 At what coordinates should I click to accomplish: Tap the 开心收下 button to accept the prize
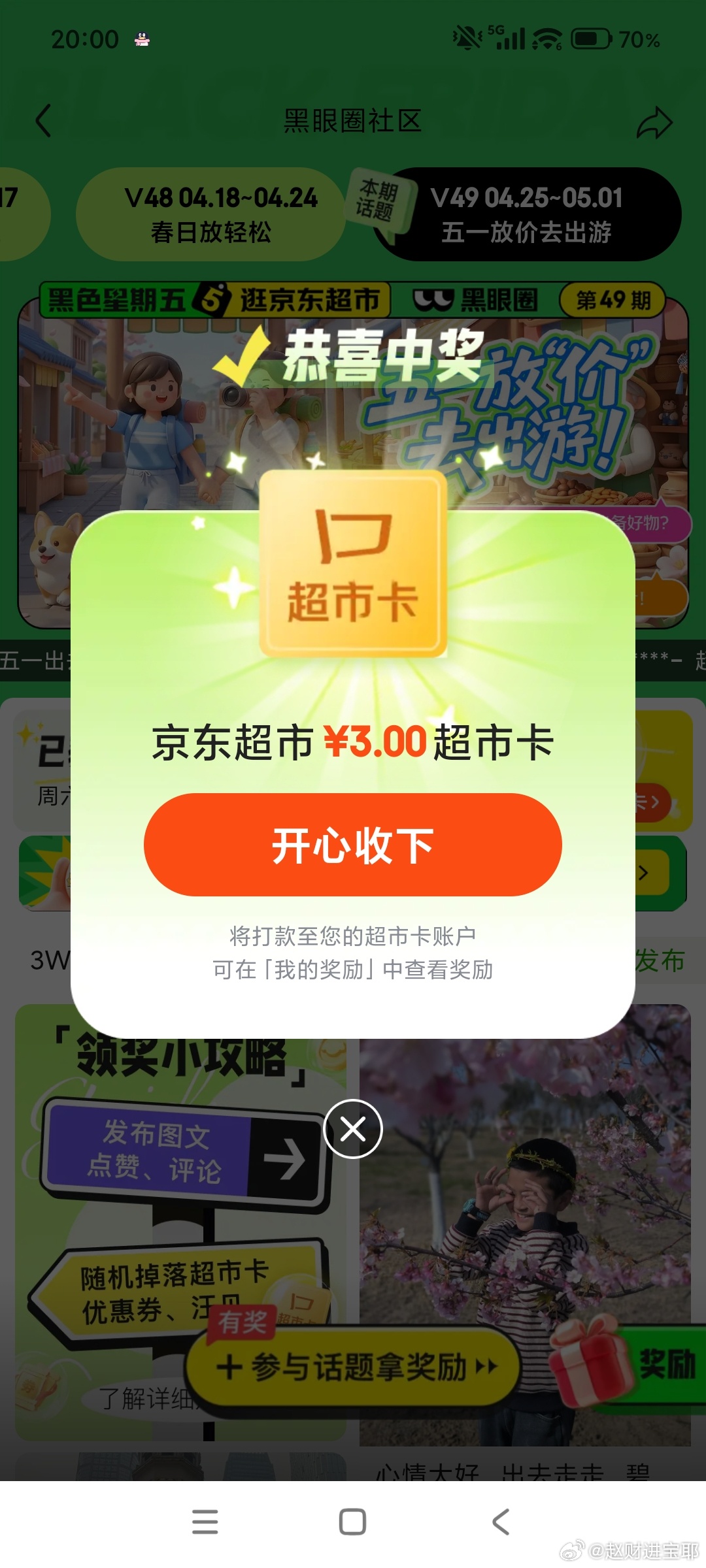[352, 844]
